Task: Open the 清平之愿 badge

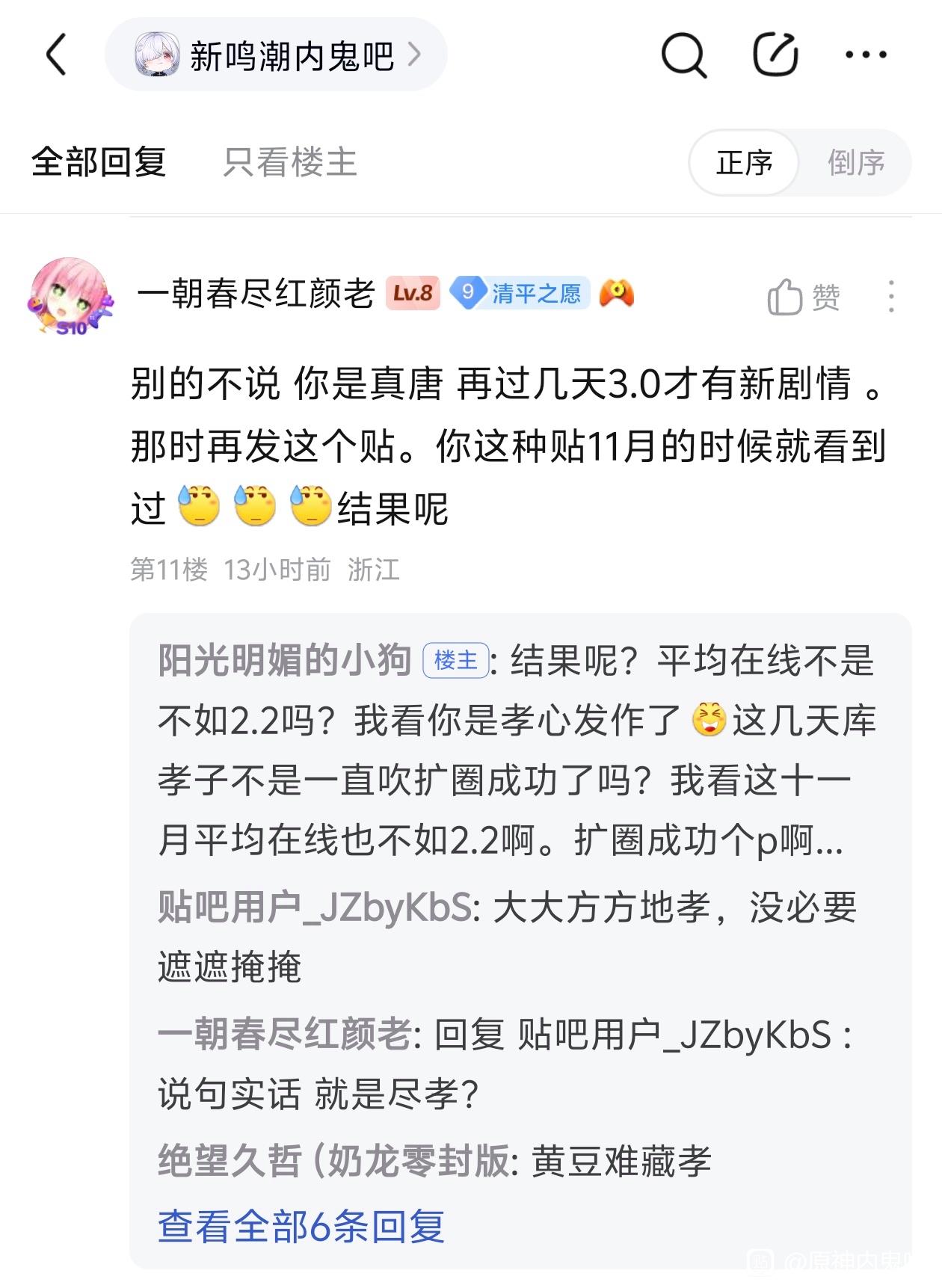Action: (521, 293)
